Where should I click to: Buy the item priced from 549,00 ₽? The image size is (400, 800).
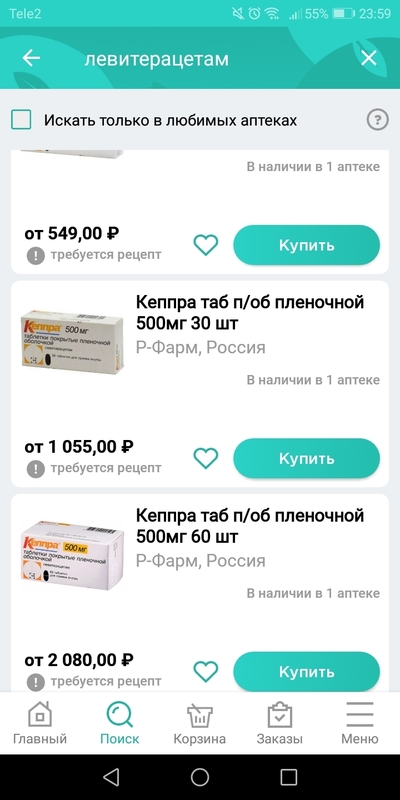click(x=307, y=245)
